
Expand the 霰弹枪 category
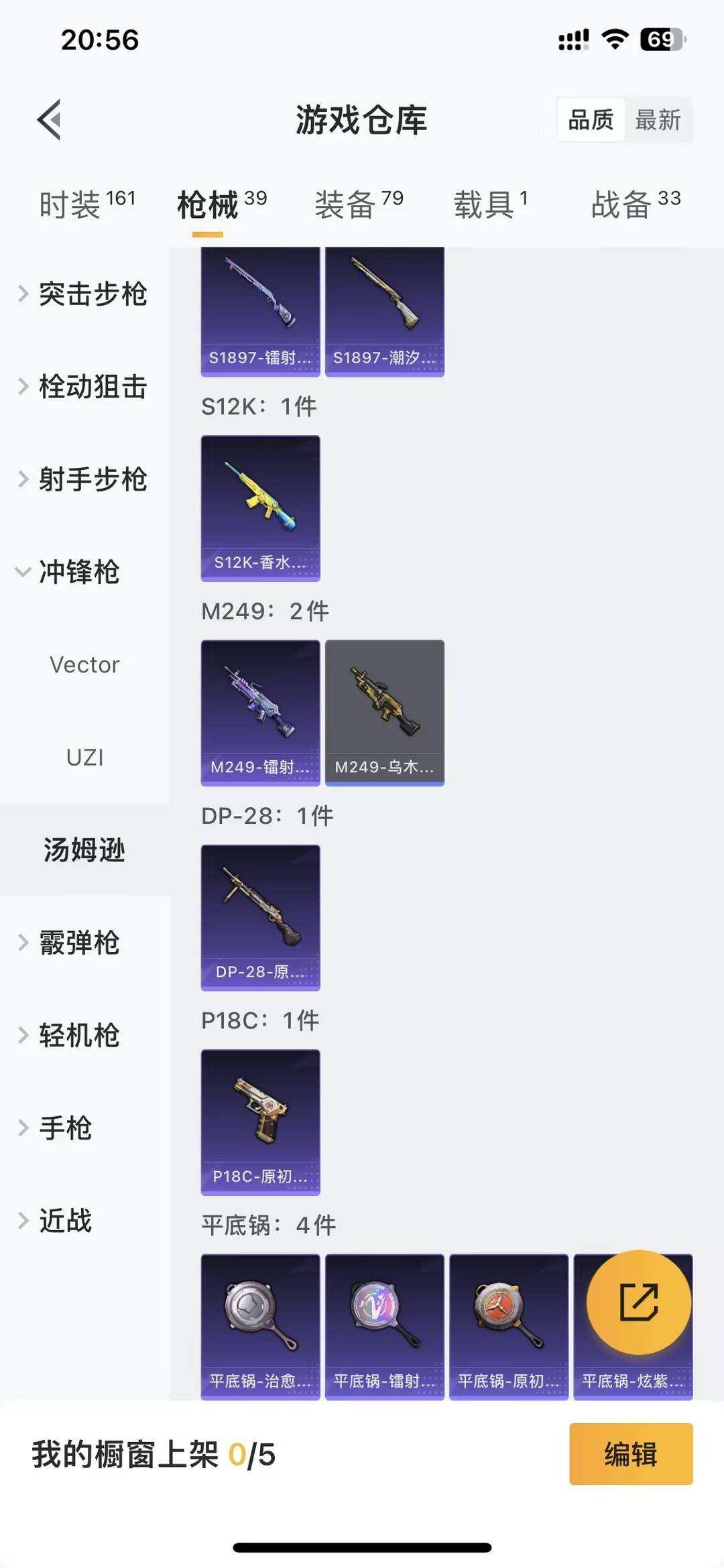(82, 943)
